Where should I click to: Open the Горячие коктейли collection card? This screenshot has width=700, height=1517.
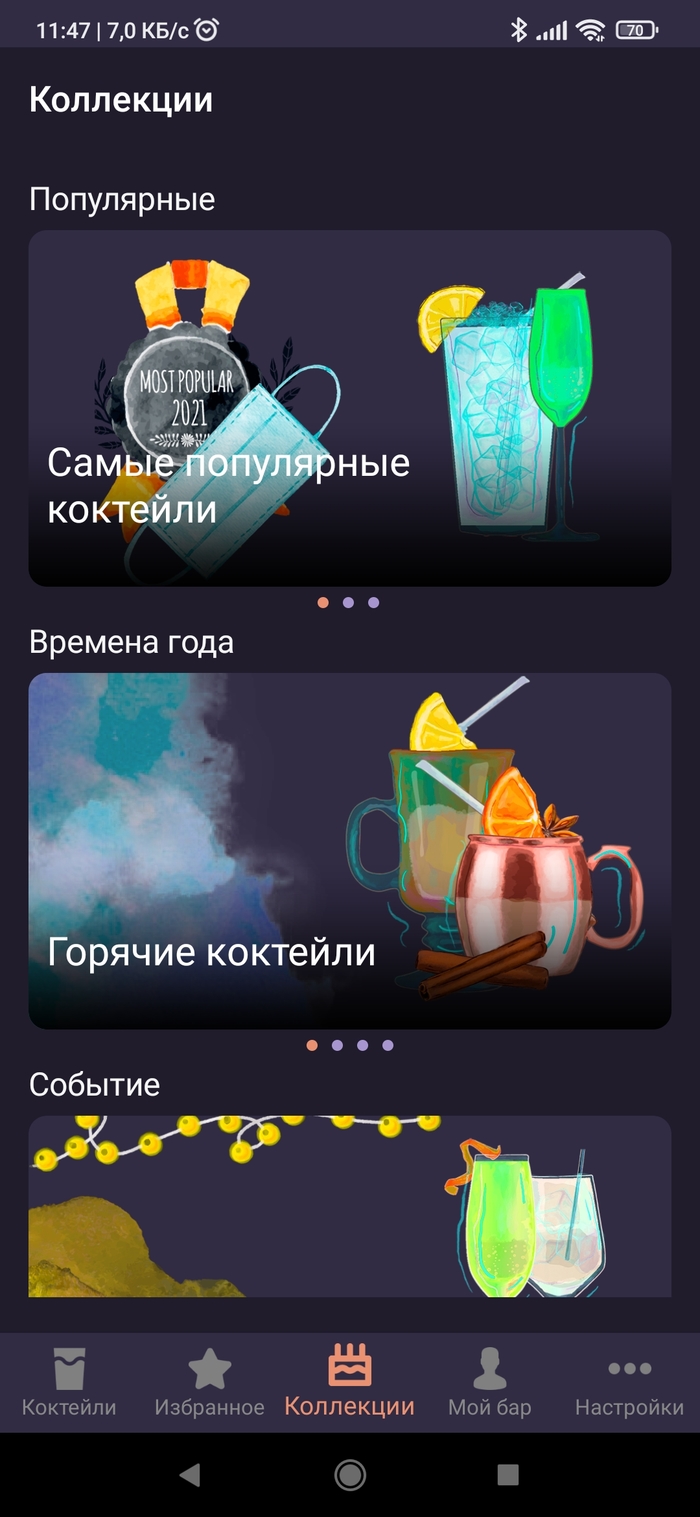coord(349,850)
